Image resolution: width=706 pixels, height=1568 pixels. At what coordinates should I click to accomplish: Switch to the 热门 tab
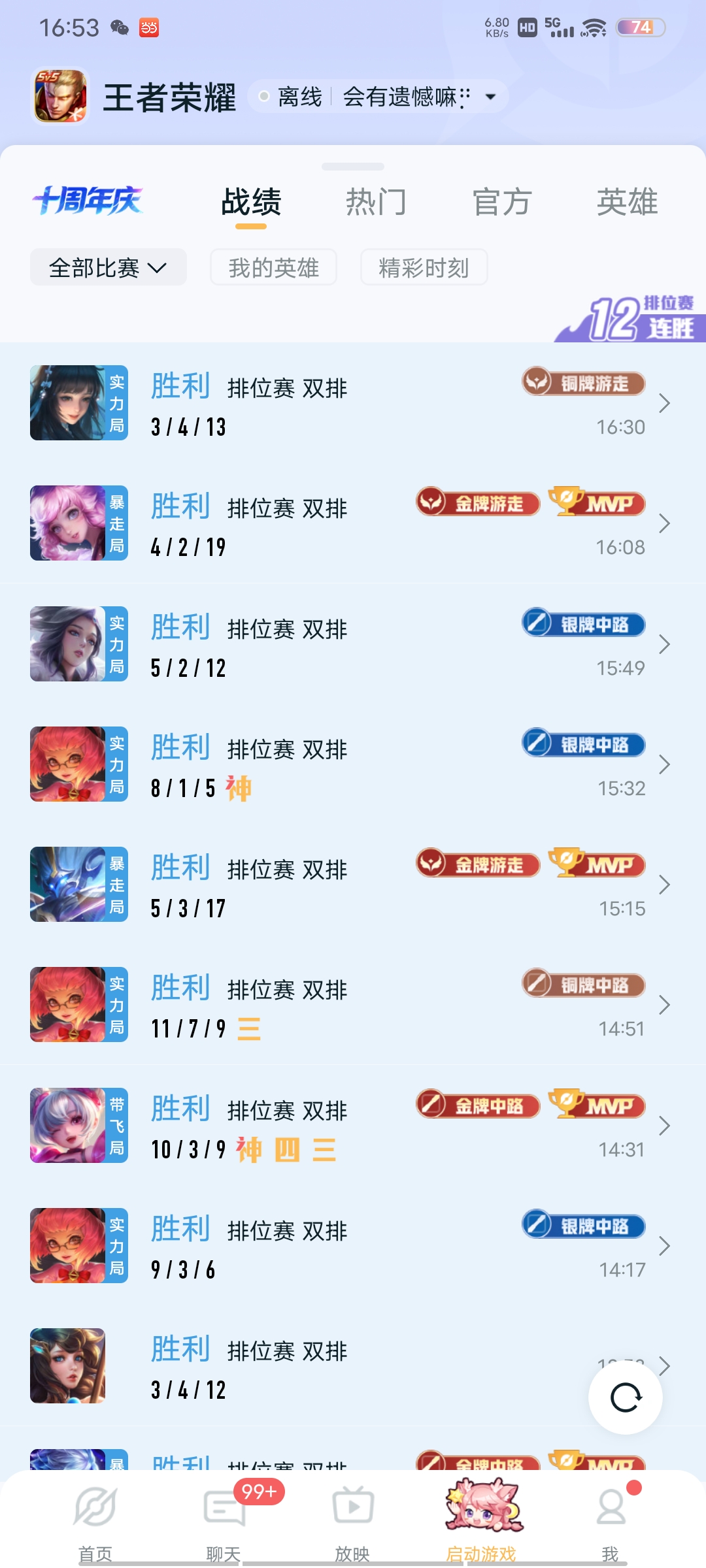click(x=376, y=202)
